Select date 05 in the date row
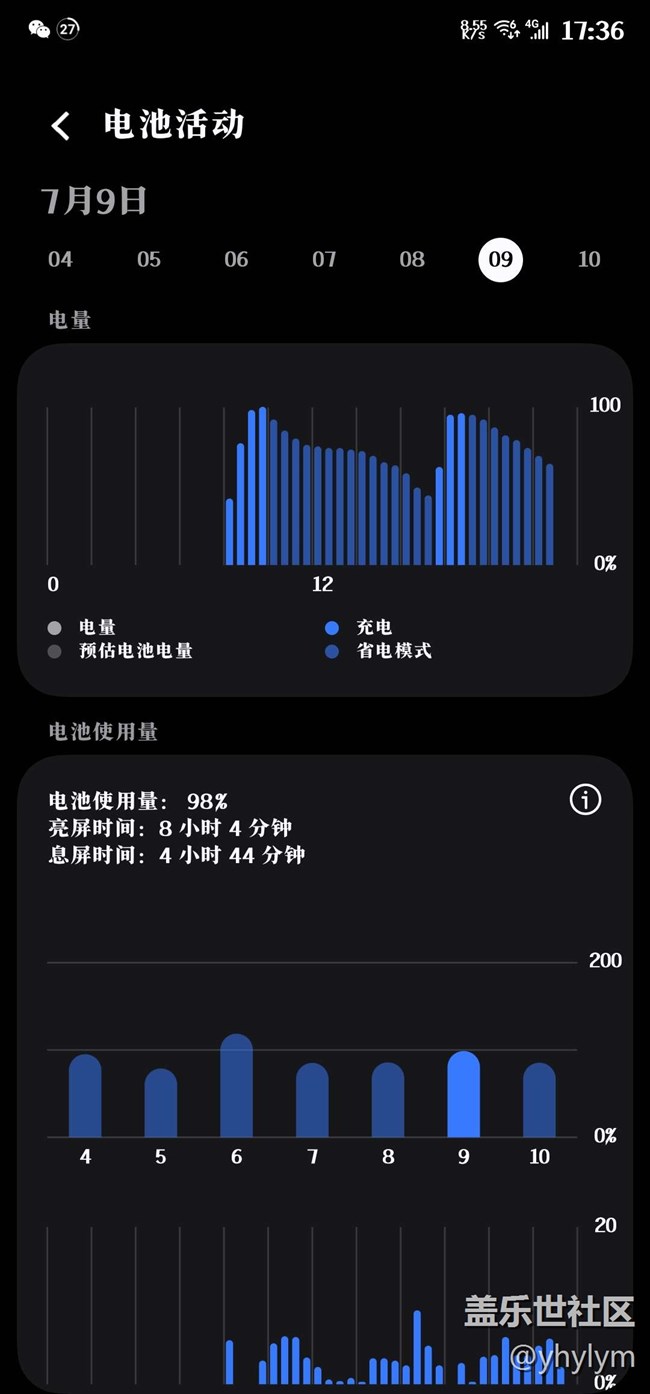 (x=148, y=260)
